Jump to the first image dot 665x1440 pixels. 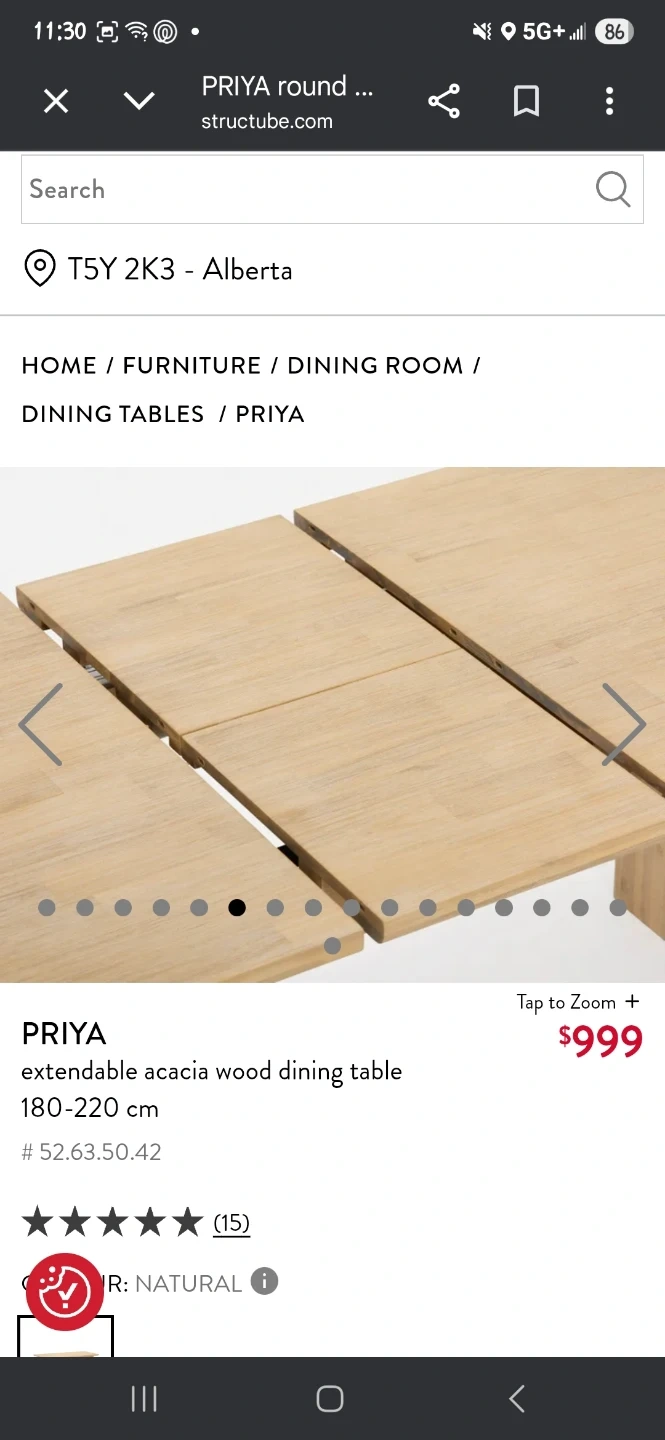[x=47, y=908]
